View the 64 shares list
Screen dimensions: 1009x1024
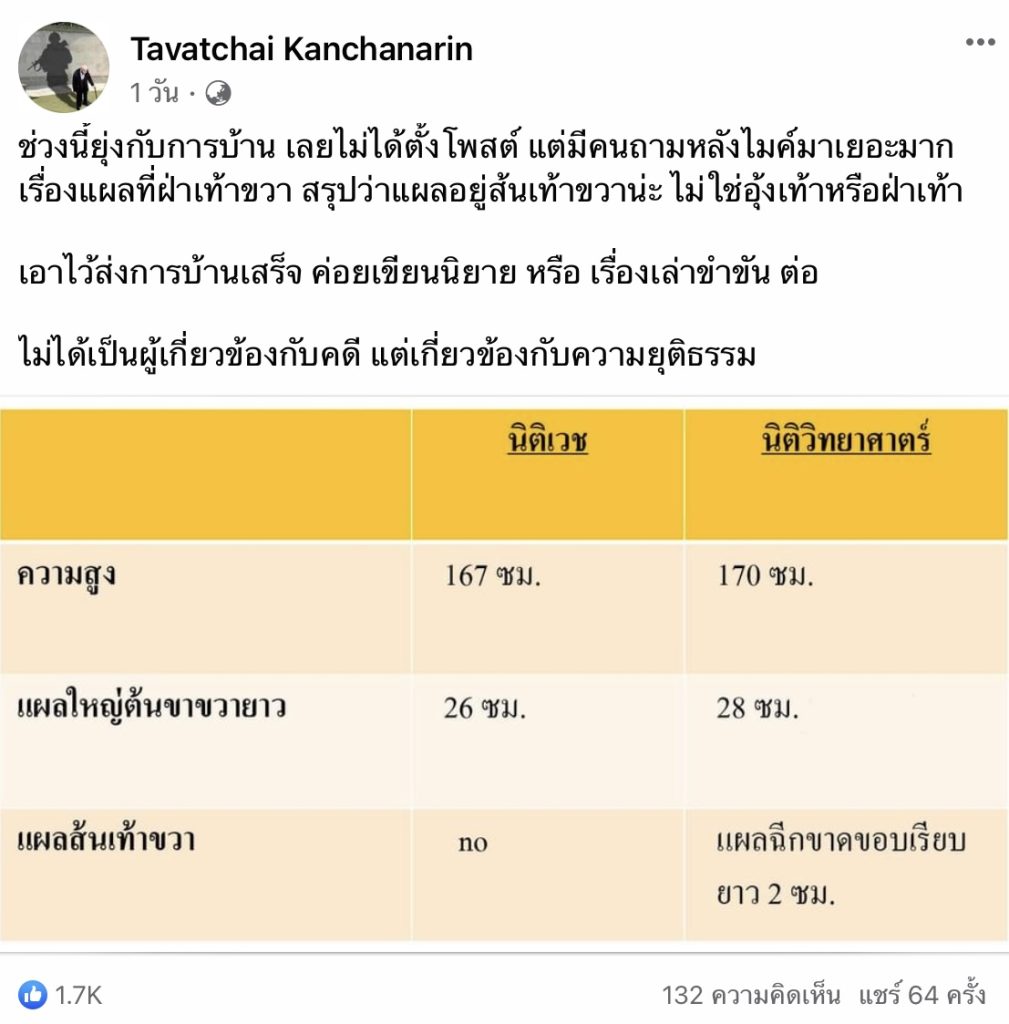(922, 995)
